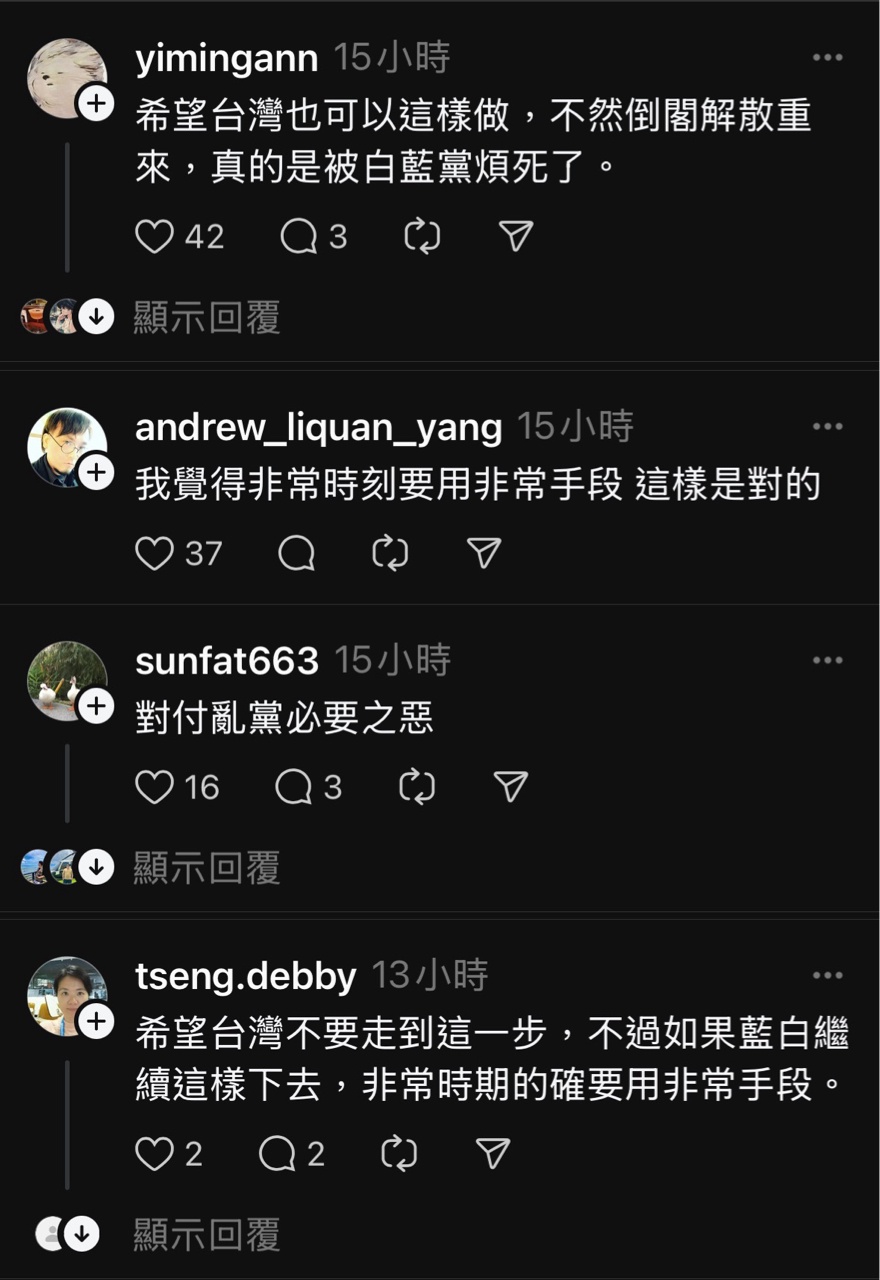The width and height of the screenshot is (880, 1280).
Task: Reply to yimingann's comment
Action: [x=299, y=237]
